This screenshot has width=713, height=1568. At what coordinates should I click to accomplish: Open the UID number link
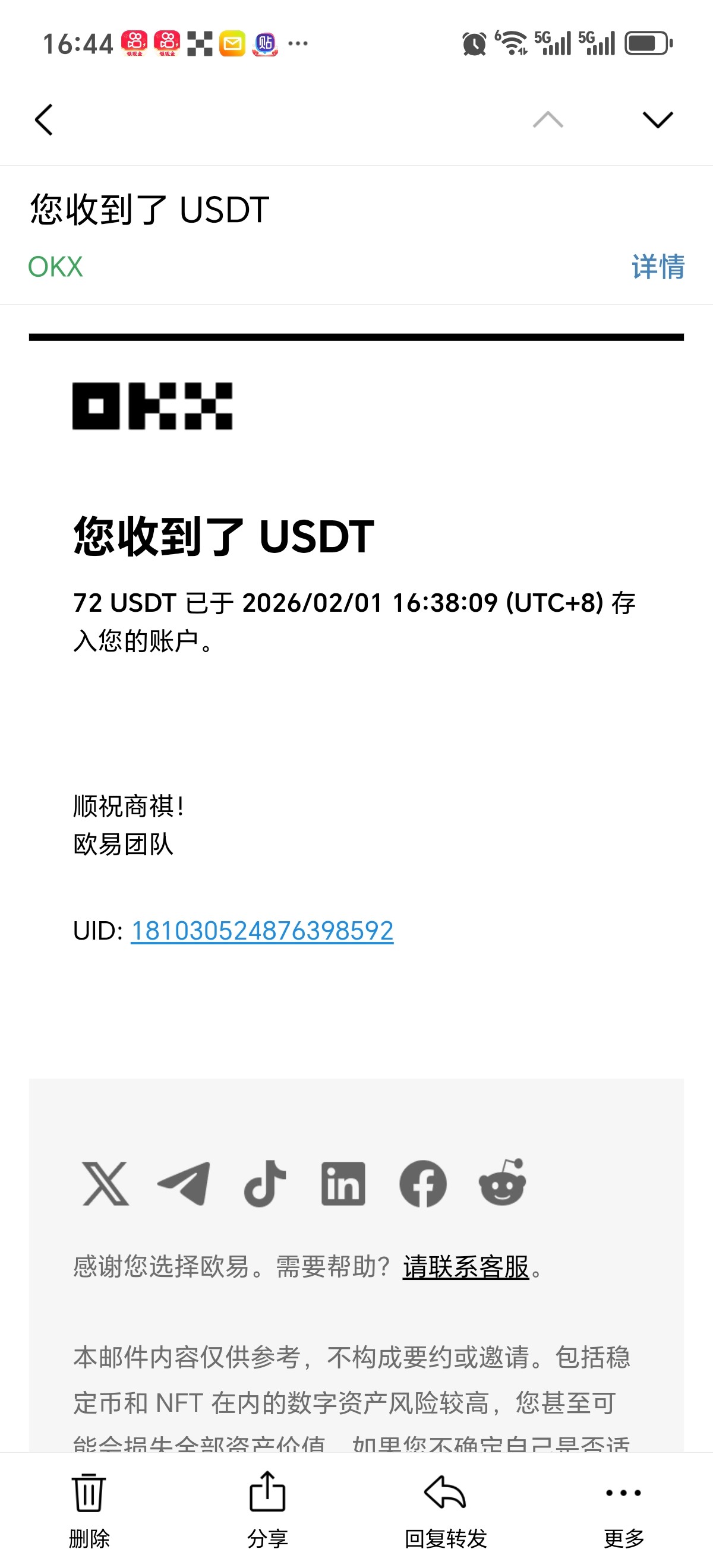[262, 930]
